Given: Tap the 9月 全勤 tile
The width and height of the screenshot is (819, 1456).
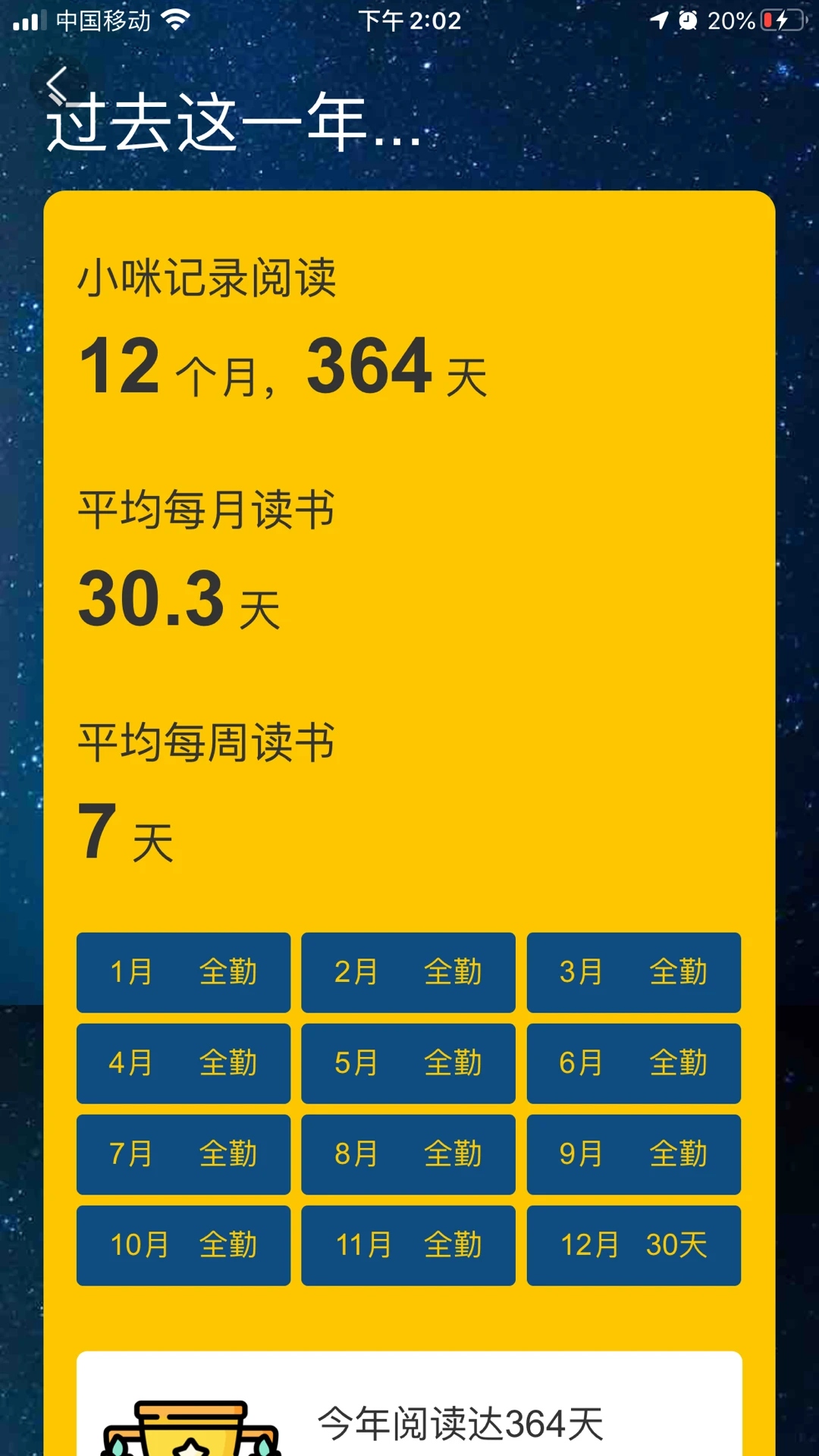Looking at the screenshot, I should [x=634, y=1154].
